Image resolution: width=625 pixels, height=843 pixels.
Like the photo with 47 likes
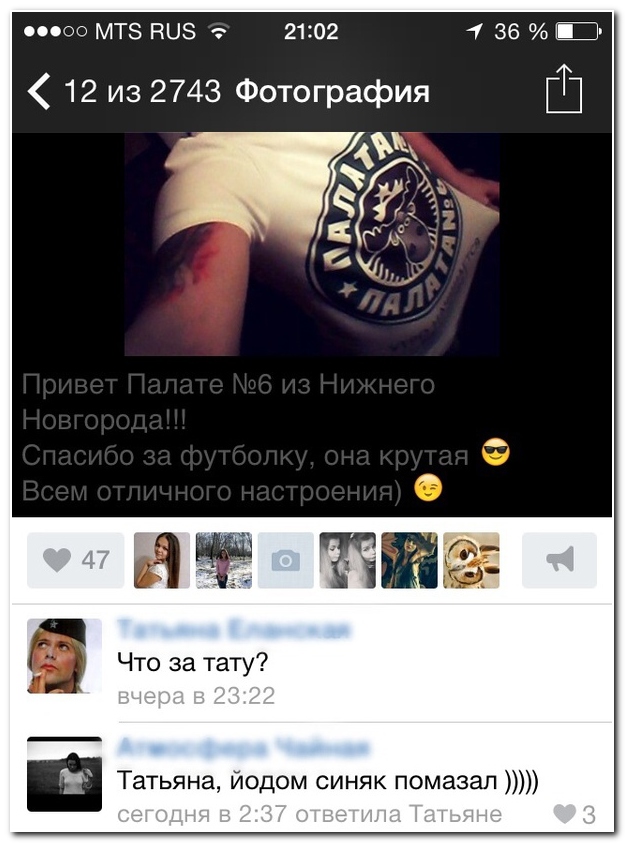coord(76,560)
